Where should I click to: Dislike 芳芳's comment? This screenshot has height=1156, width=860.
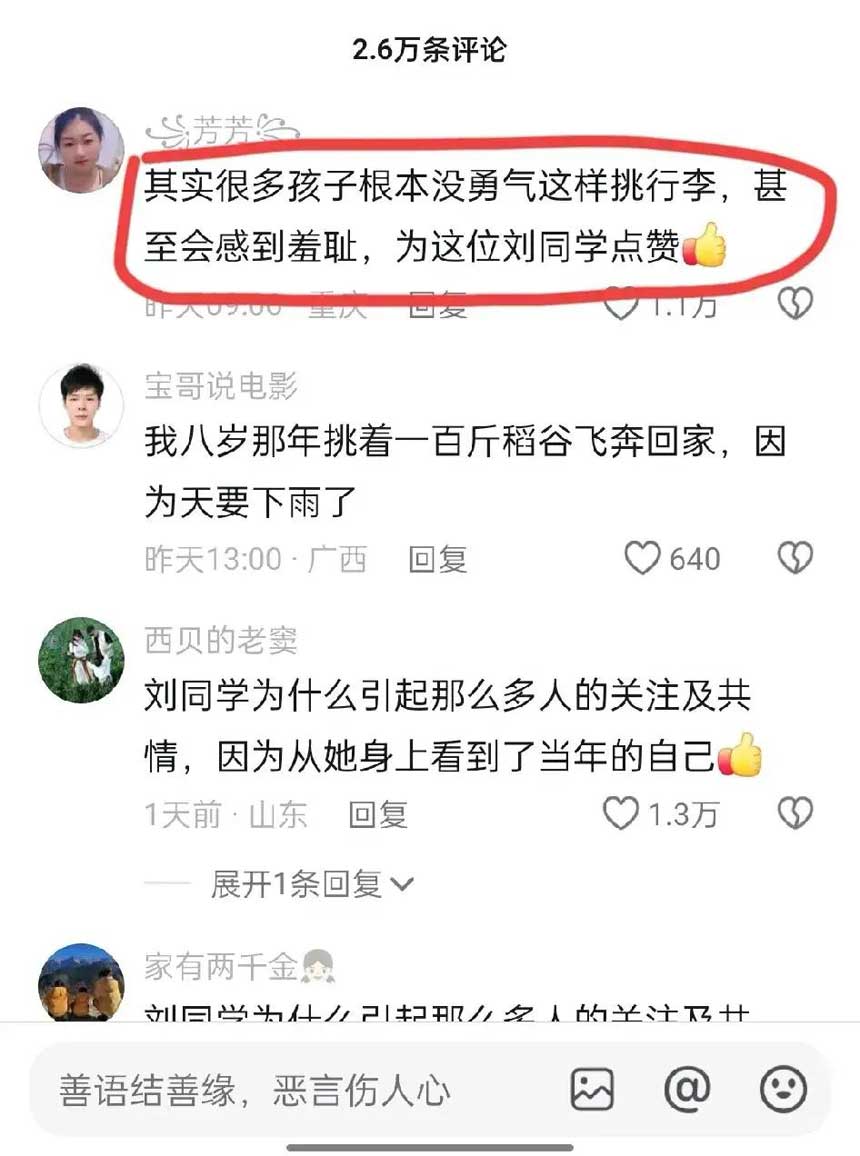click(x=795, y=304)
